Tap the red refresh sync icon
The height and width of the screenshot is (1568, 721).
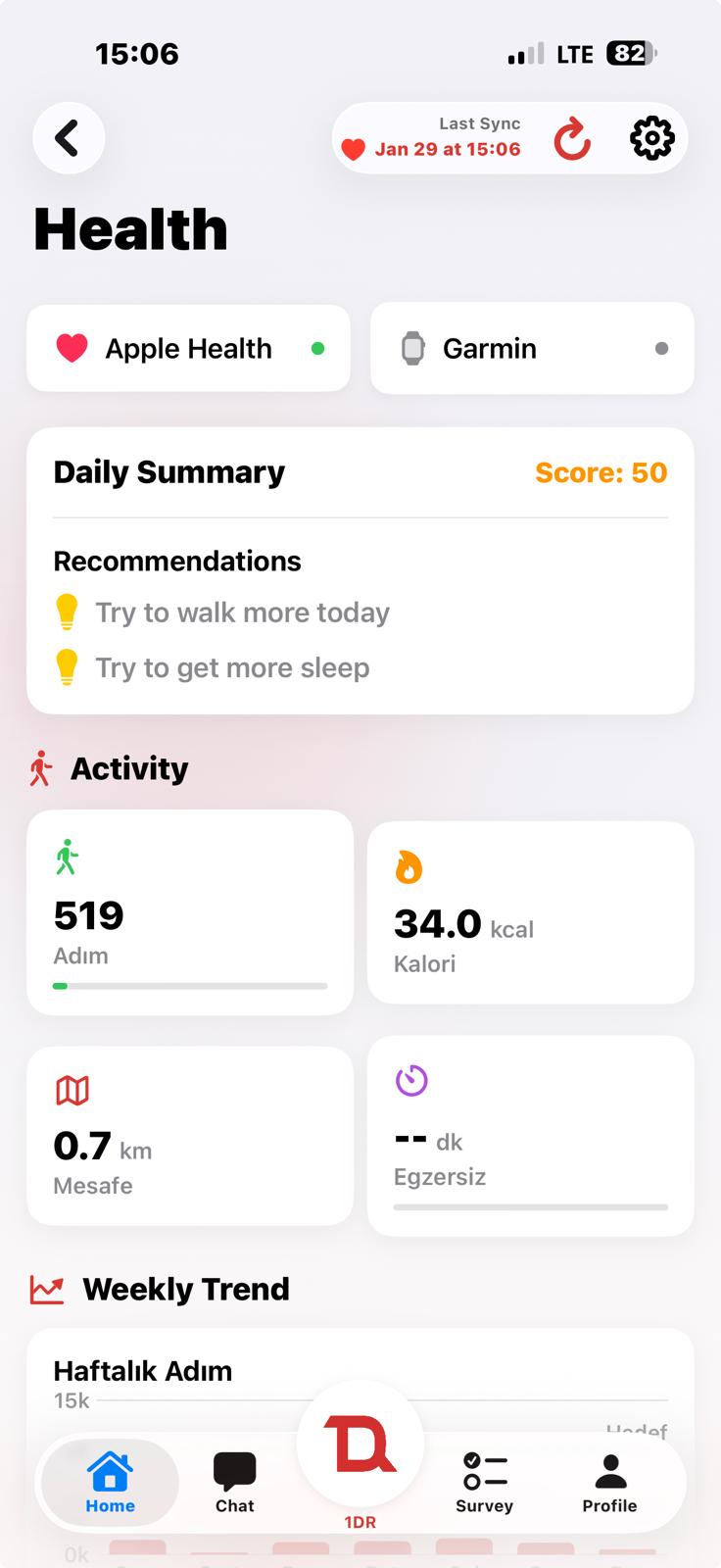click(571, 138)
